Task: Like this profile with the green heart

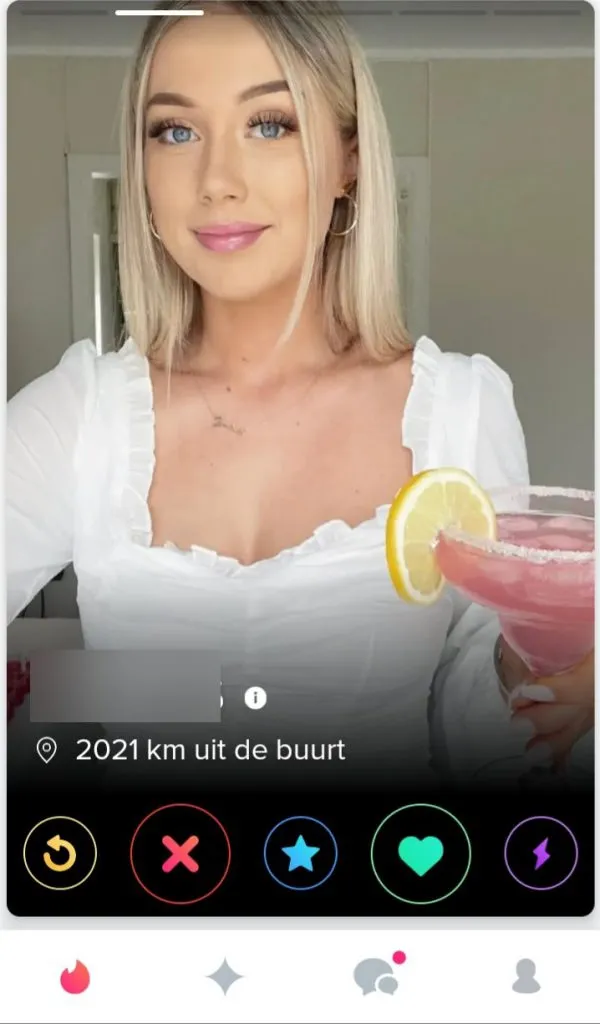Action: tap(420, 853)
